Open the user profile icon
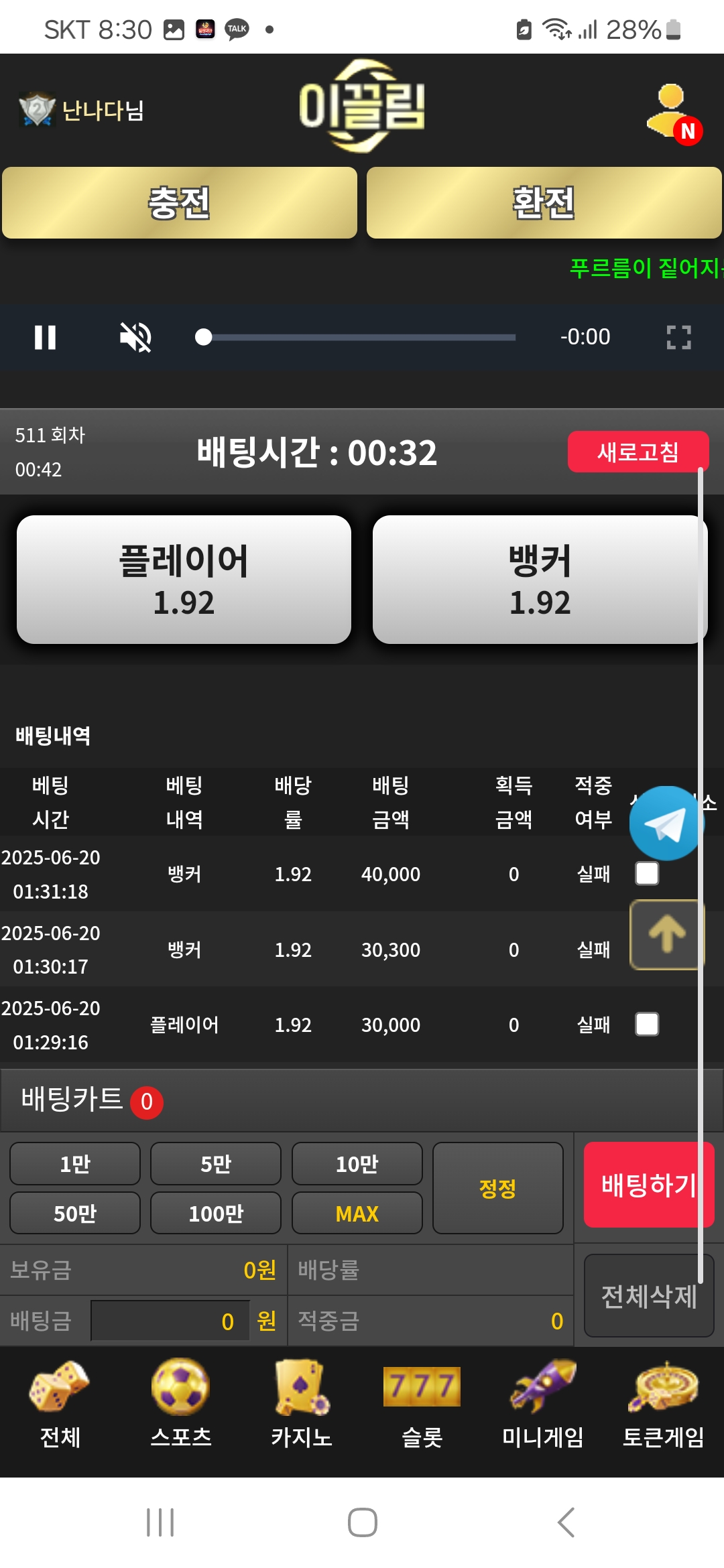The height and width of the screenshot is (1568, 724). [x=672, y=112]
